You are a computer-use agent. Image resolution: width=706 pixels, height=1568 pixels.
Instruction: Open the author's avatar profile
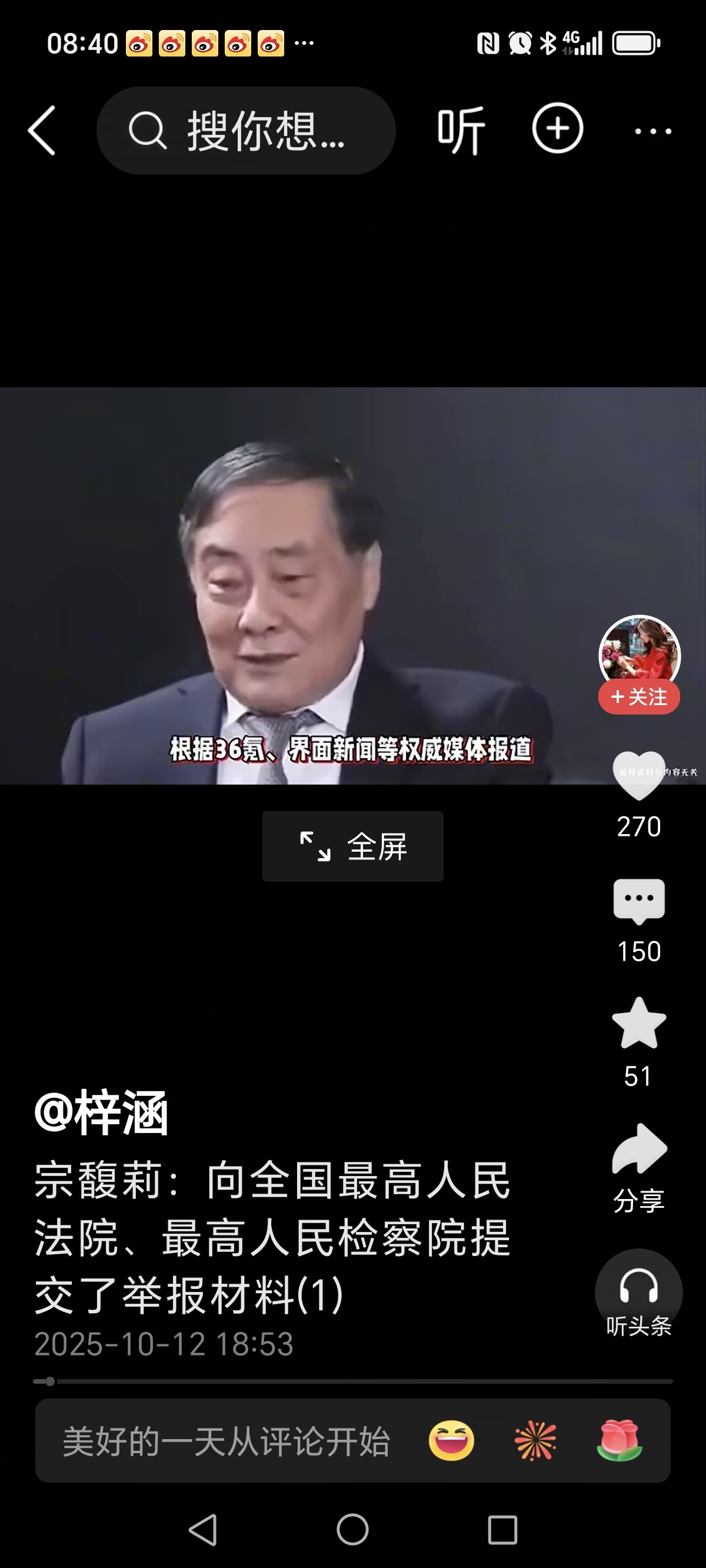click(639, 653)
